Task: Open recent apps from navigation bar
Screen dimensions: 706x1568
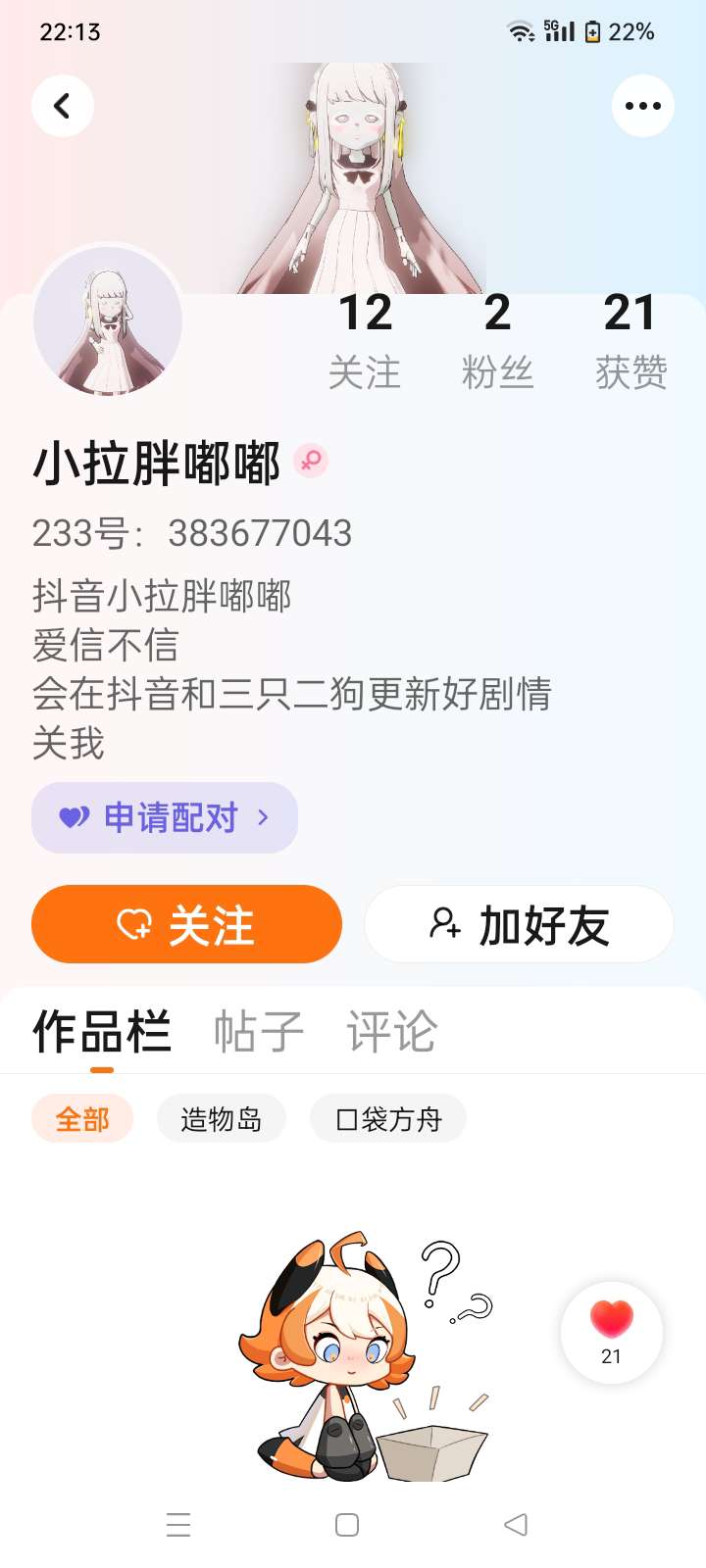Action: click(x=178, y=1525)
